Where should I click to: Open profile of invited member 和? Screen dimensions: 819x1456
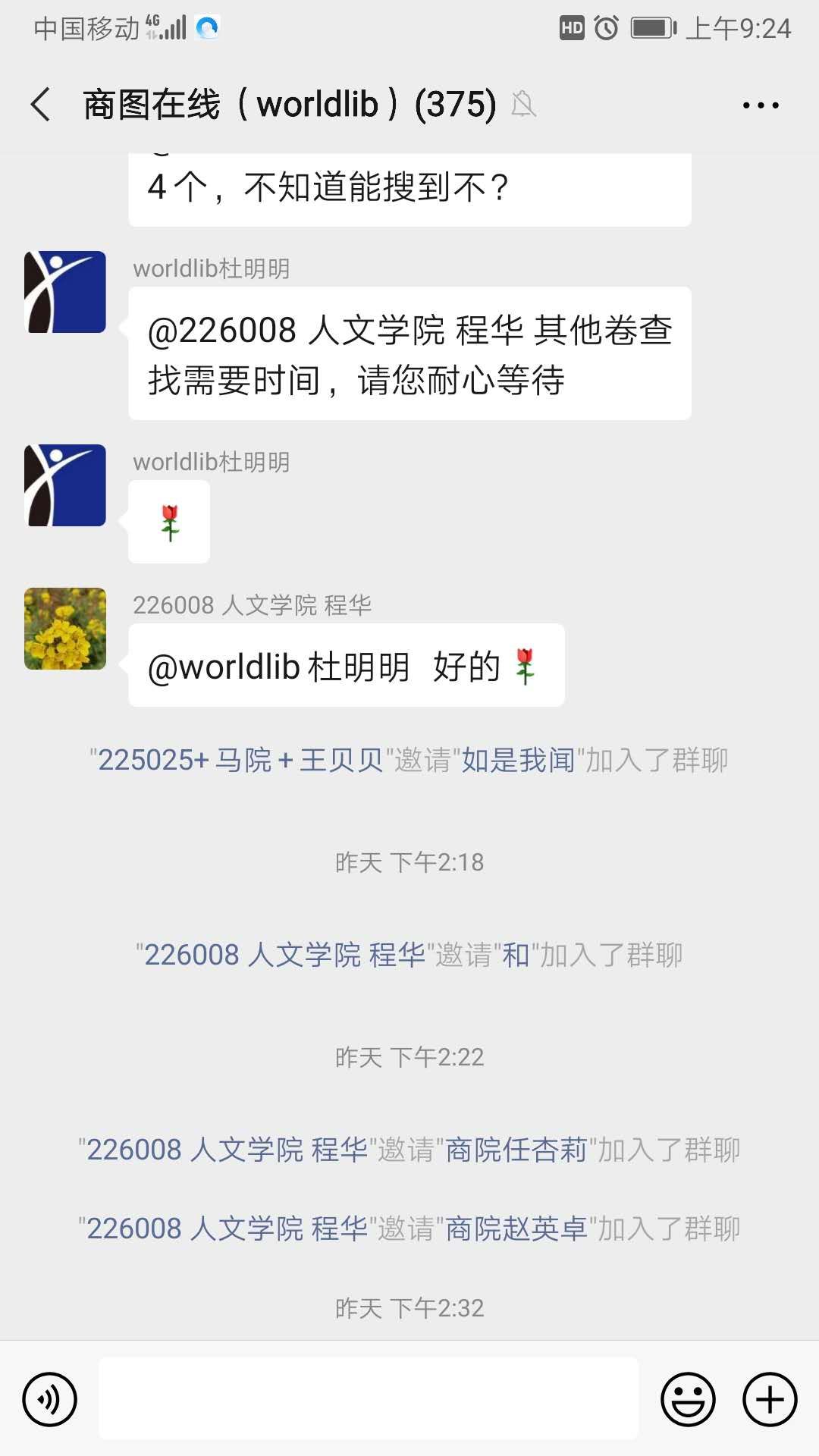(x=516, y=955)
